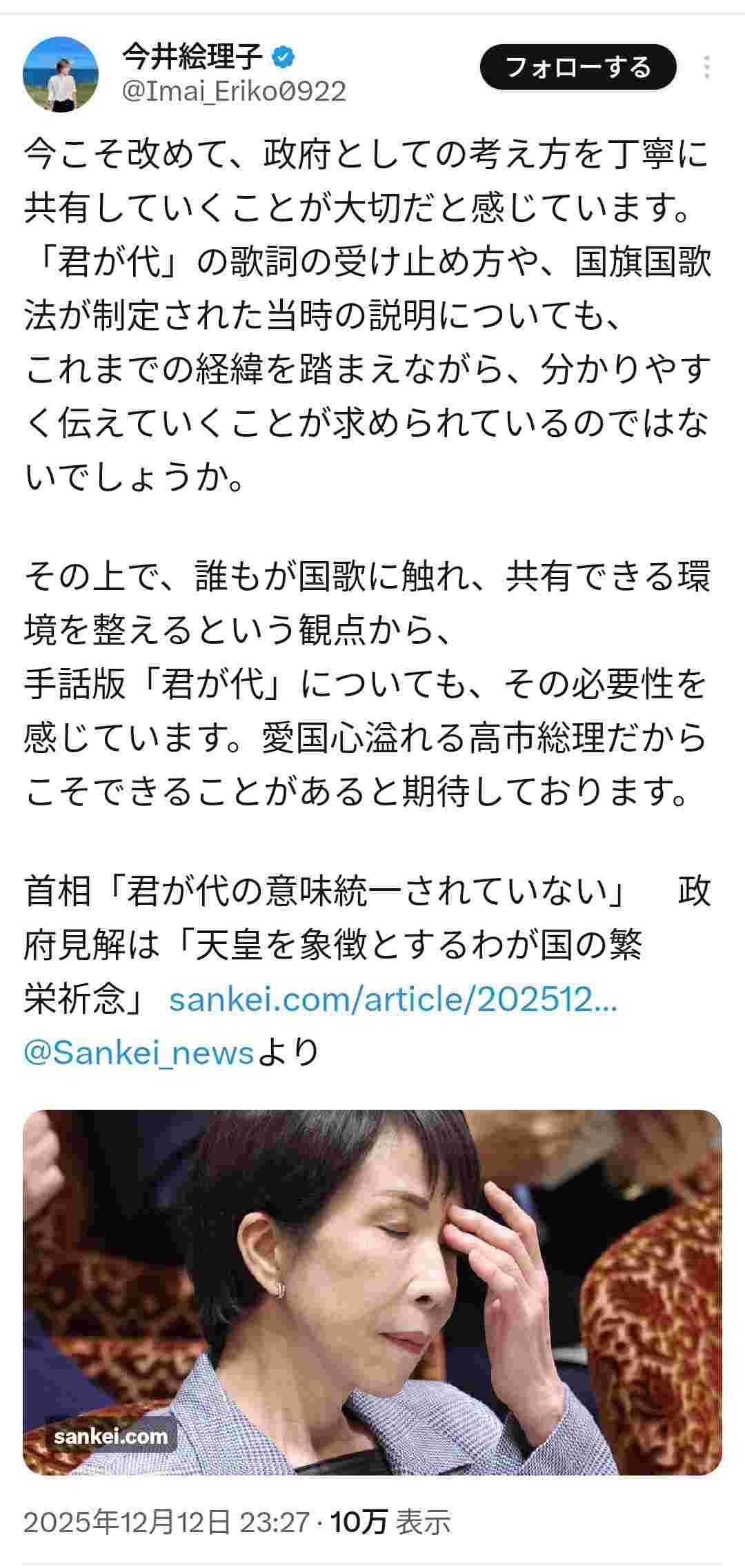Open the sankei.com article link
745x1568 pixels.
coord(393,1000)
